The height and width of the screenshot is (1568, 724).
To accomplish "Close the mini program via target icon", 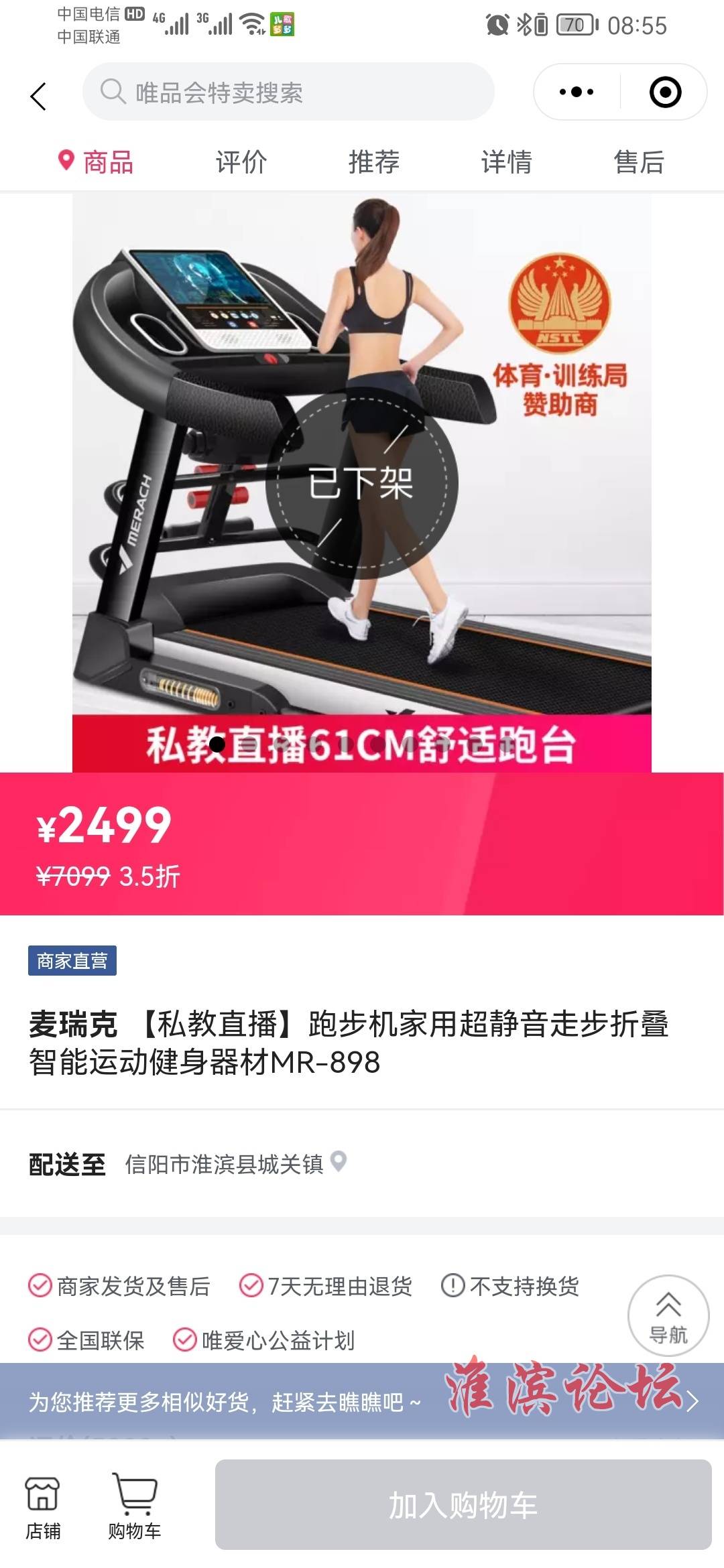I will [x=665, y=92].
